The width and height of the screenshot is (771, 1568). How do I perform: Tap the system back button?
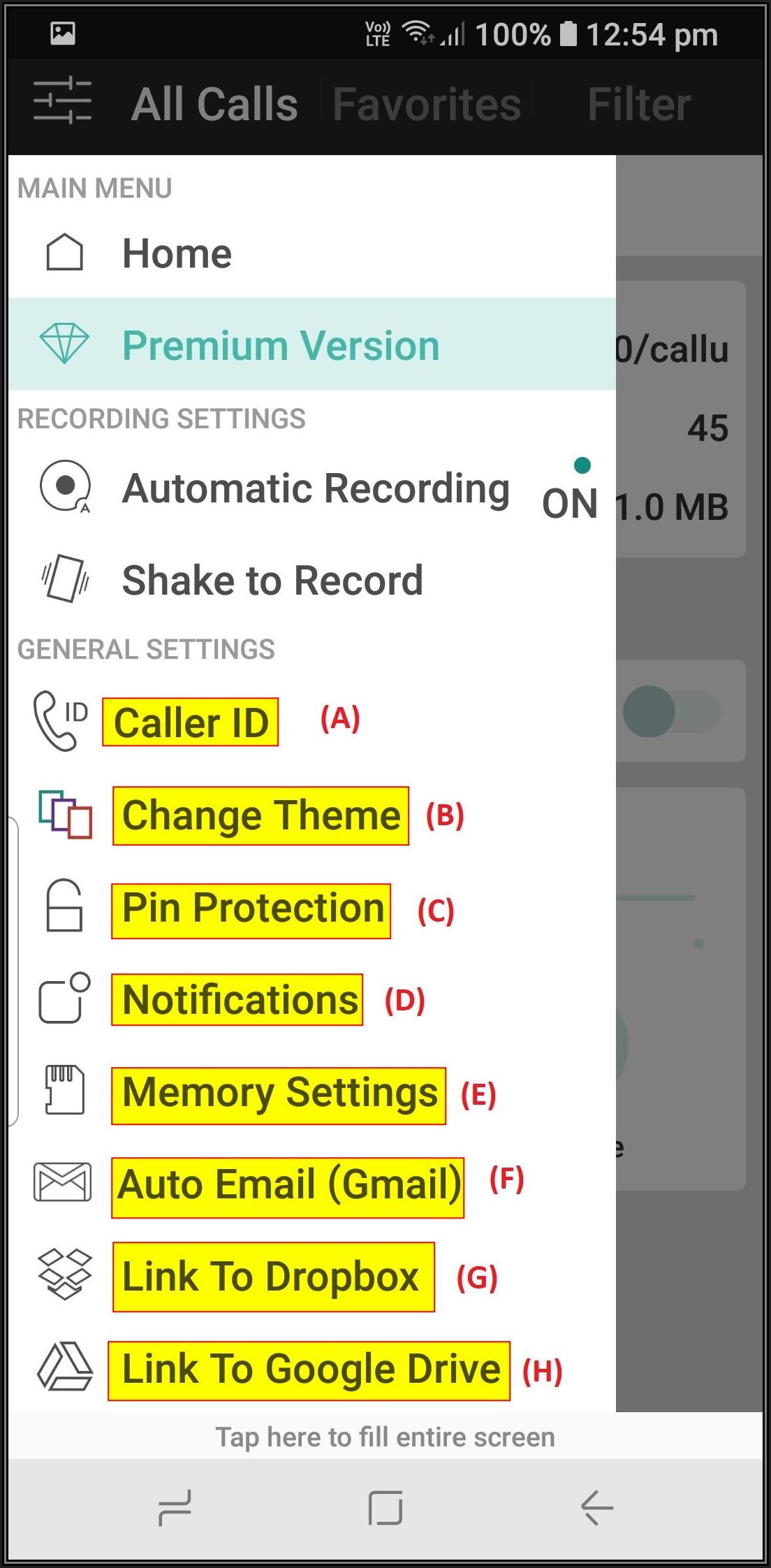[596, 1507]
